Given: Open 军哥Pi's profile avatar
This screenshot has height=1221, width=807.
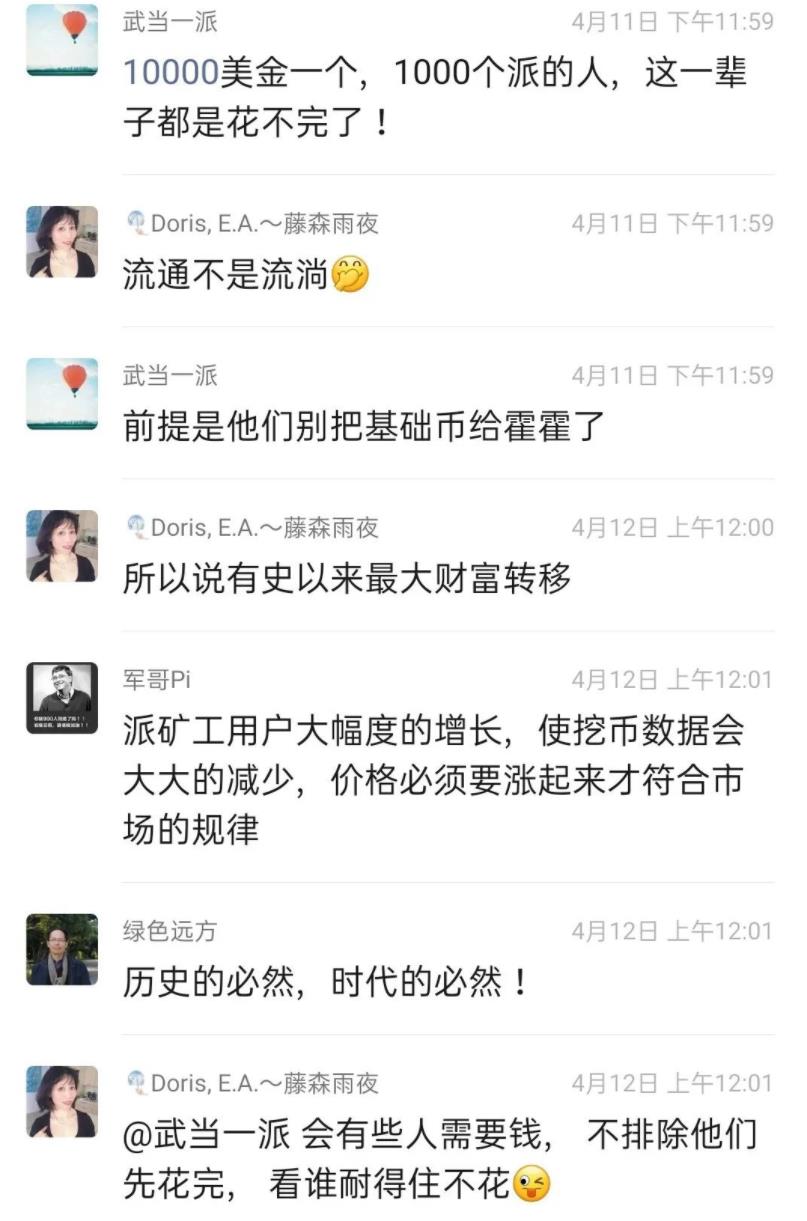Looking at the screenshot, I should pos(62,698).
